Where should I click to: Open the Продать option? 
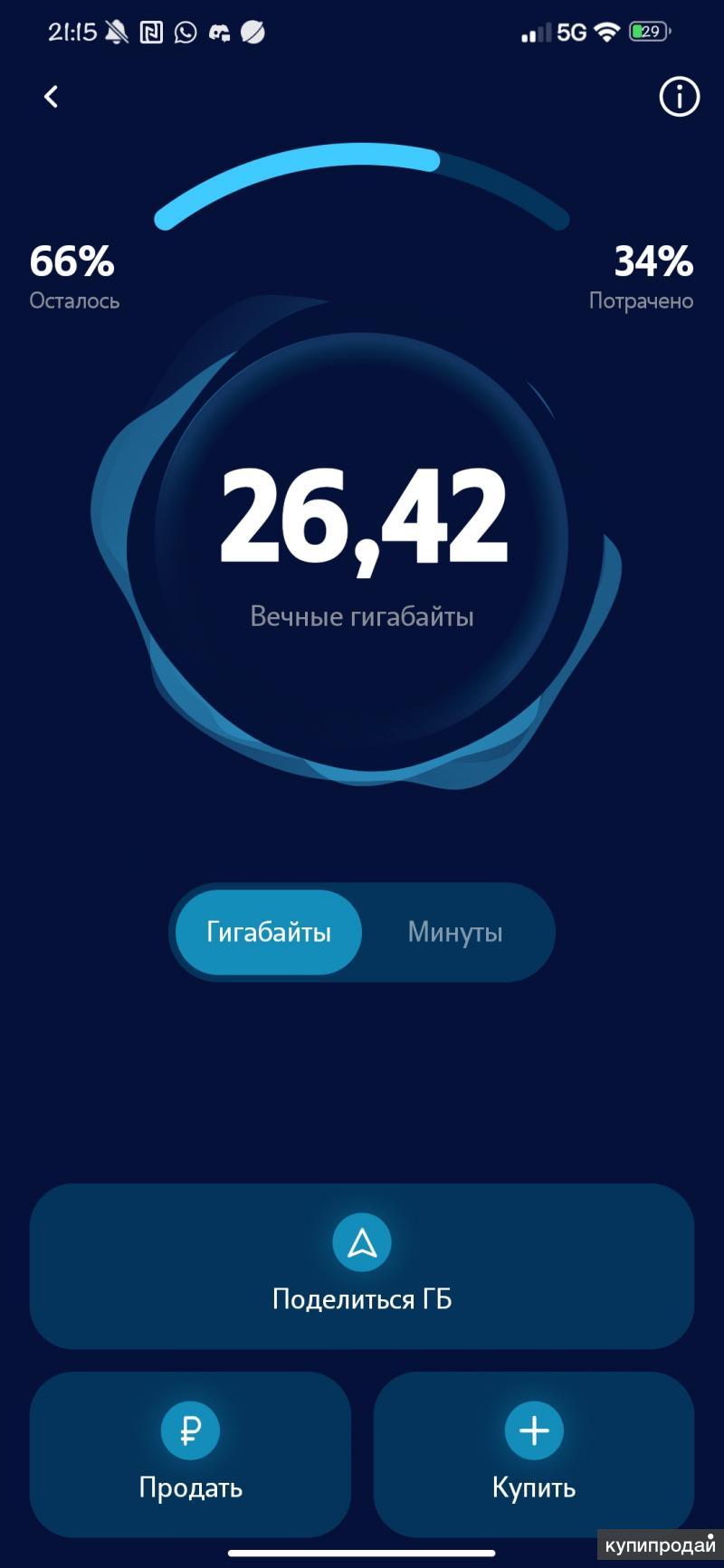(x=190, y=1453)
